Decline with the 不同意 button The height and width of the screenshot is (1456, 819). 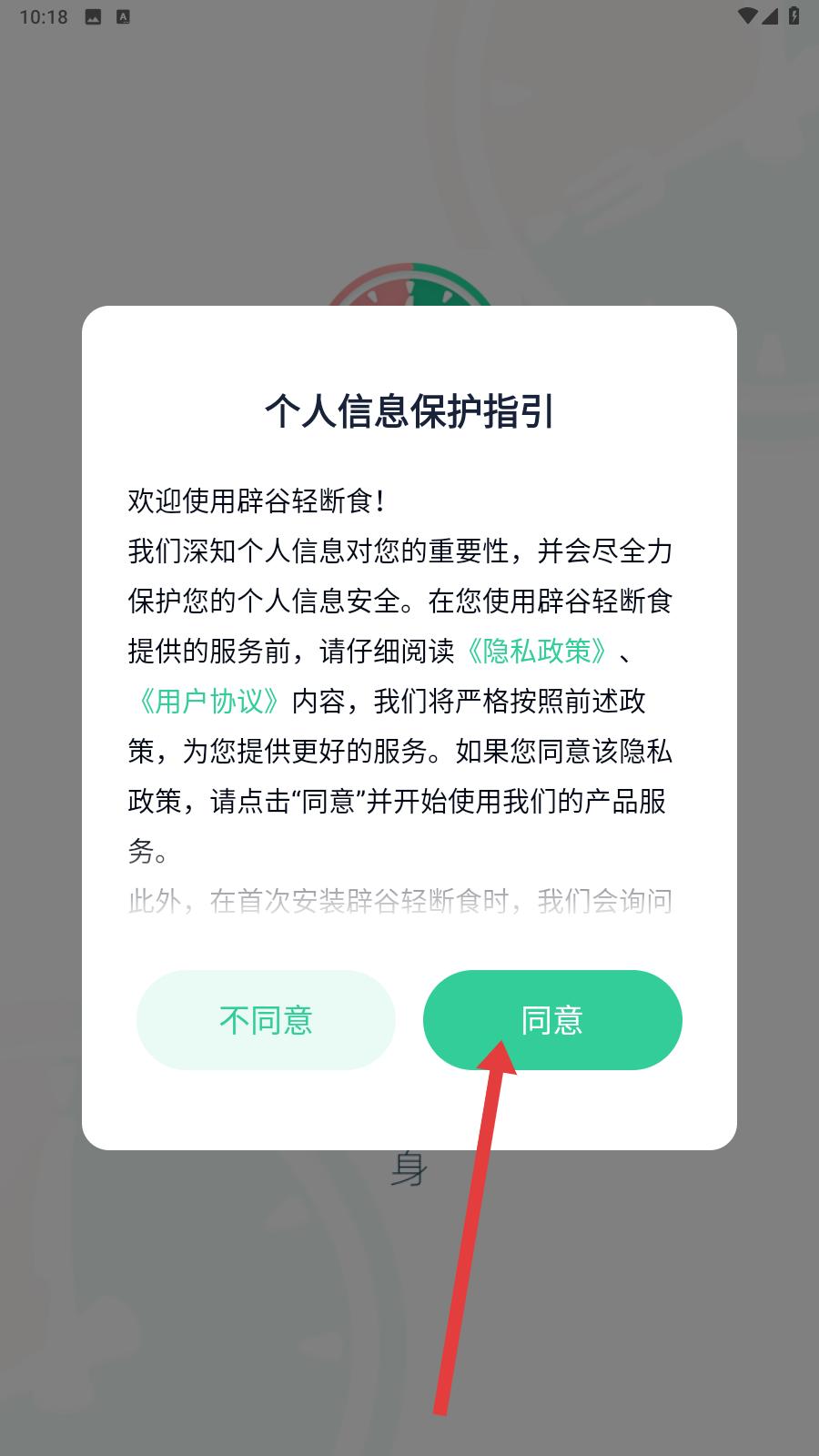(266, 1019)
